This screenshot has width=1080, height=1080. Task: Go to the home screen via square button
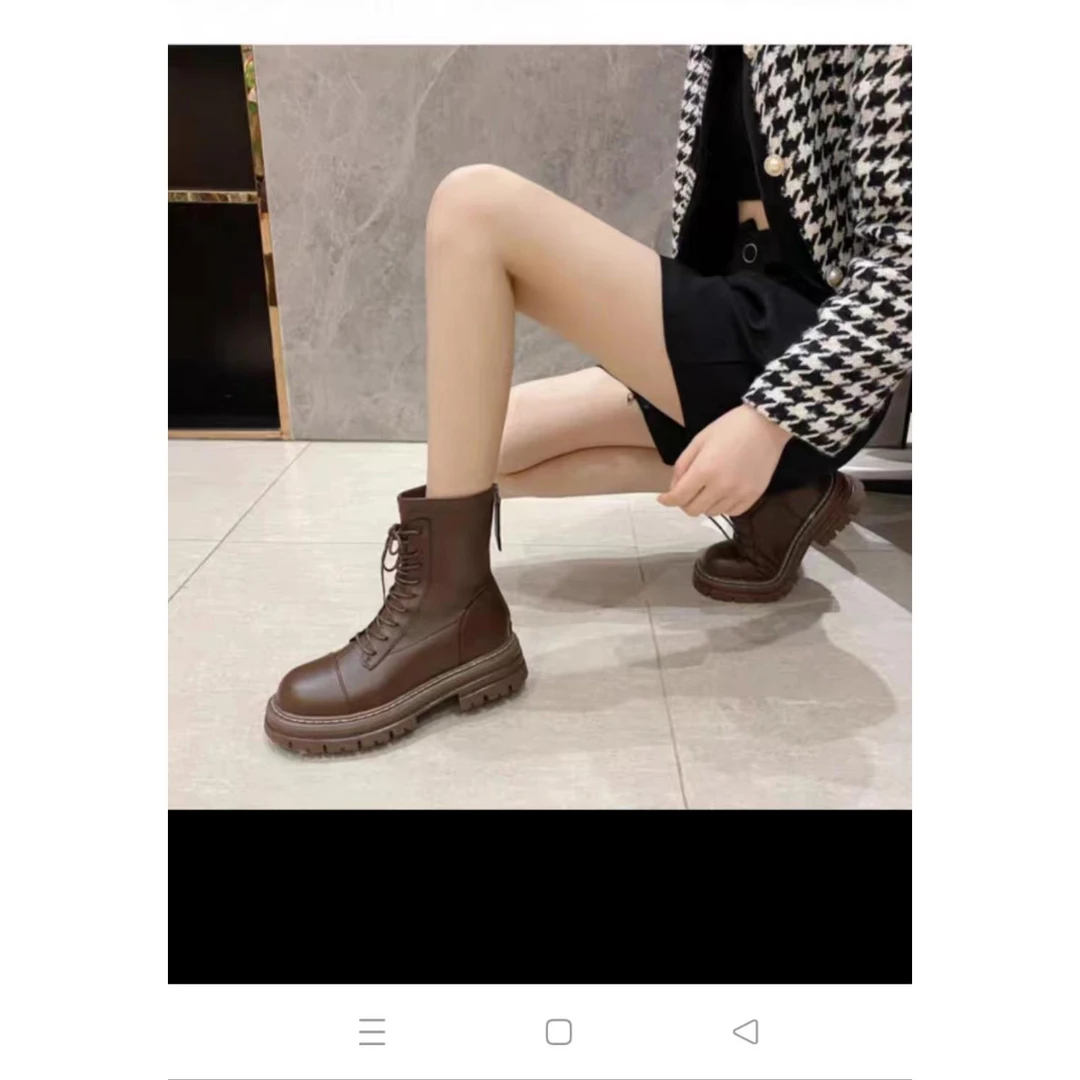(559, 1032)
